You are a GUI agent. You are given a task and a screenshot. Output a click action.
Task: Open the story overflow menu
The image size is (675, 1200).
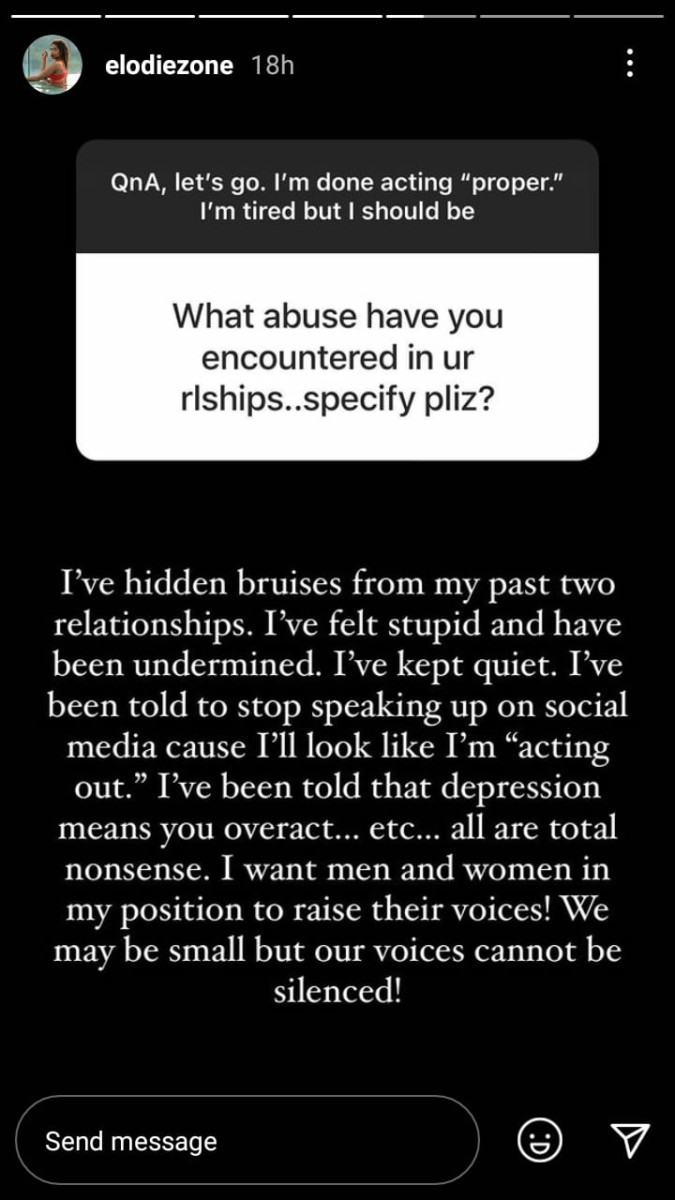629,63
